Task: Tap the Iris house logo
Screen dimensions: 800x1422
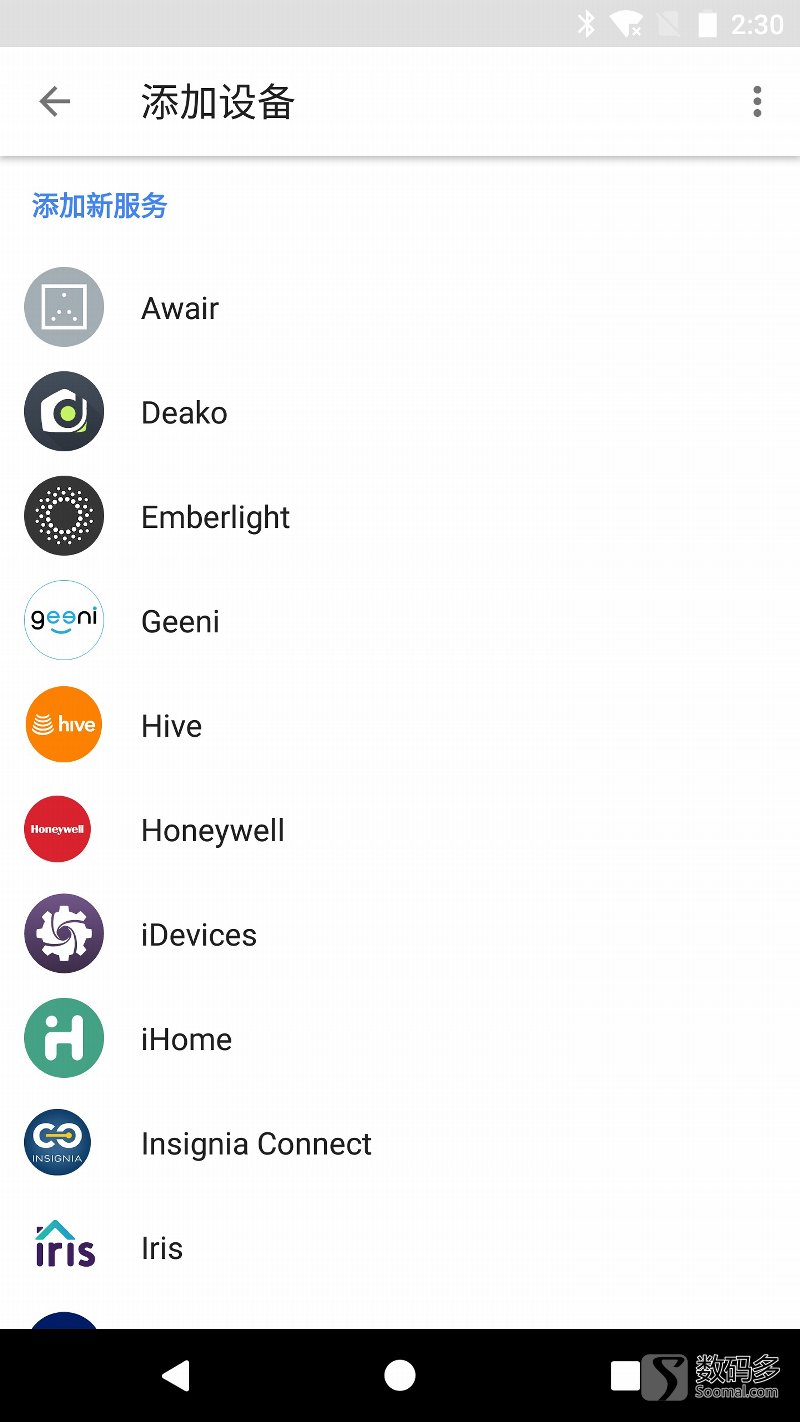Action: tap(63, 1246)
